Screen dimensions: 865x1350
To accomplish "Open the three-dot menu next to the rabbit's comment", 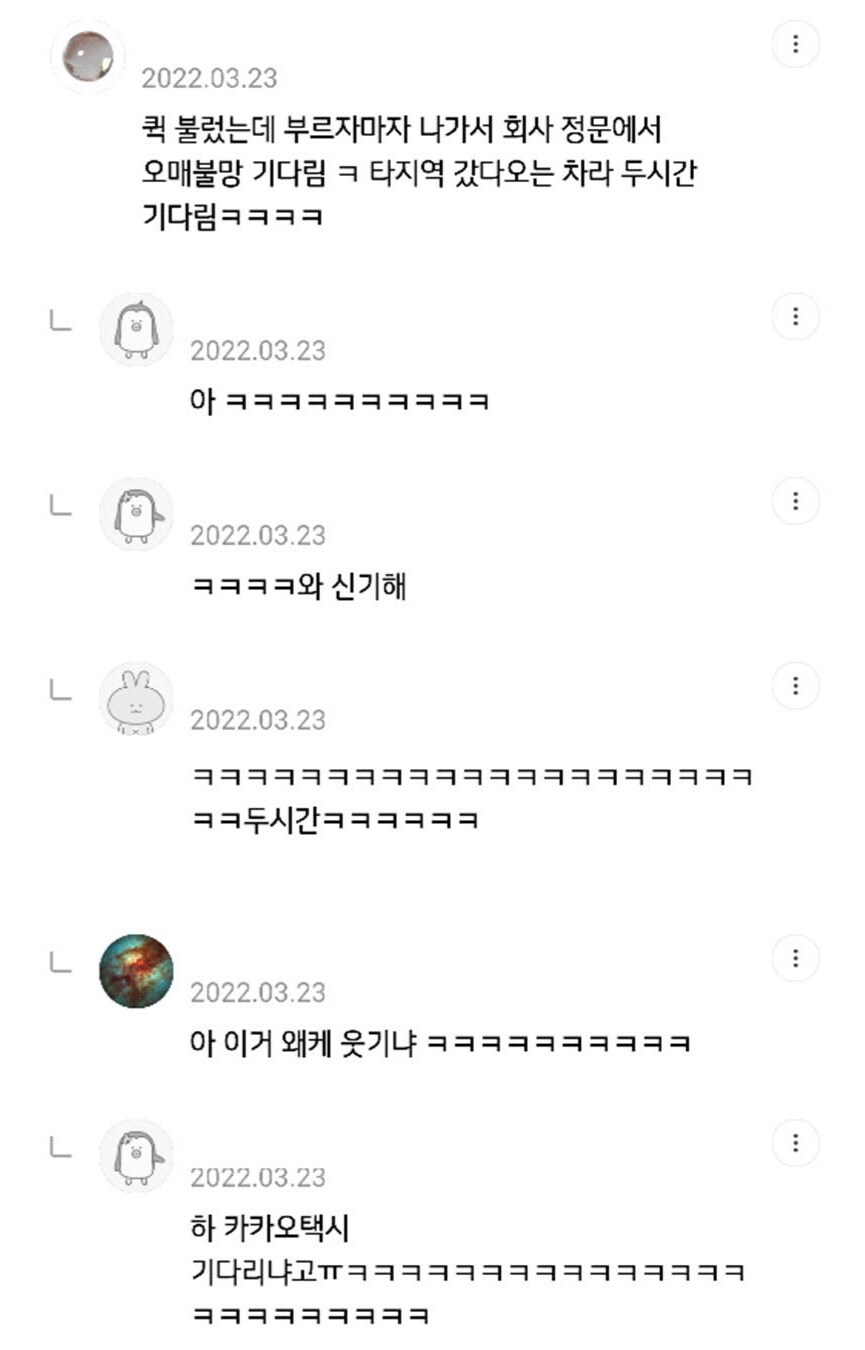I will point(796,687).
